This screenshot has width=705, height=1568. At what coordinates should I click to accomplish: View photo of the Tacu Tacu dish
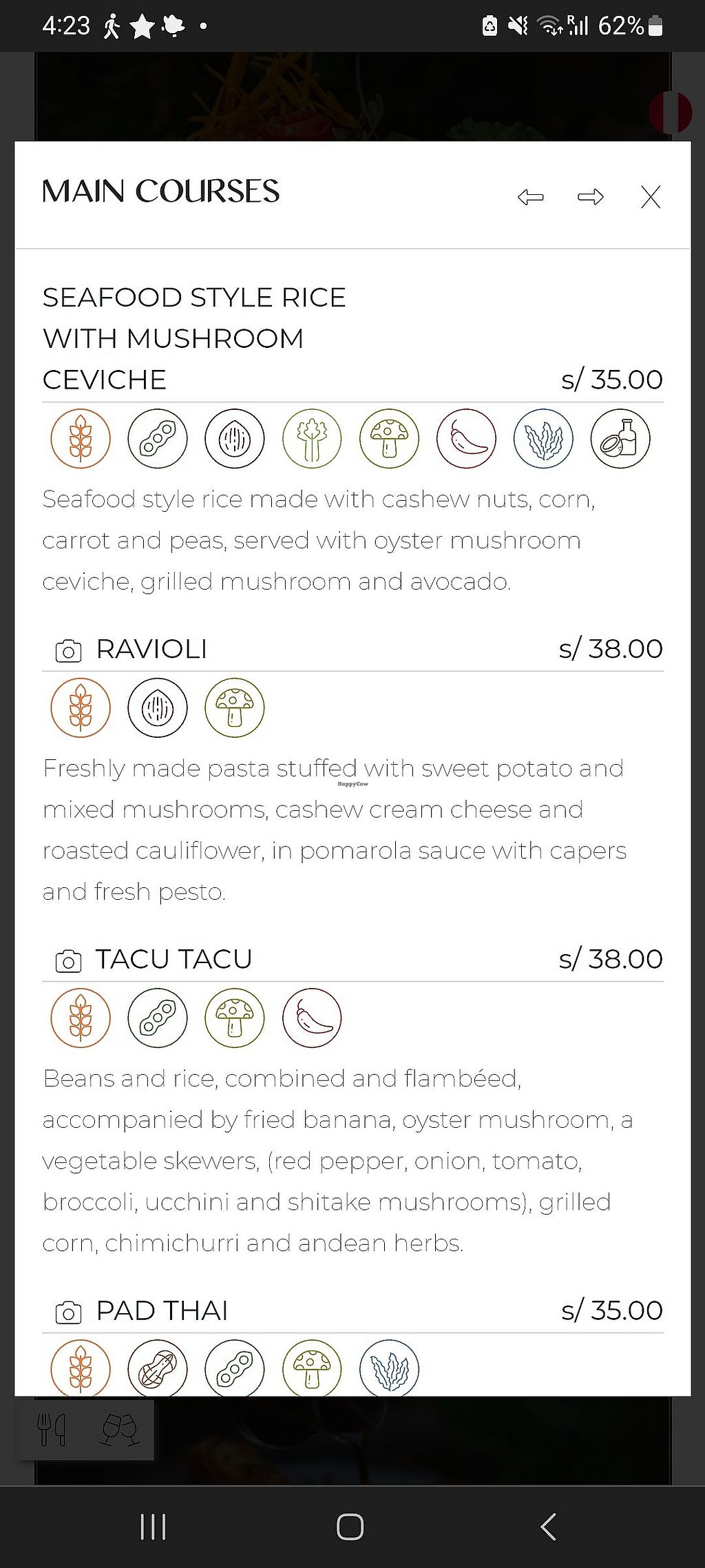click(68, 960)
